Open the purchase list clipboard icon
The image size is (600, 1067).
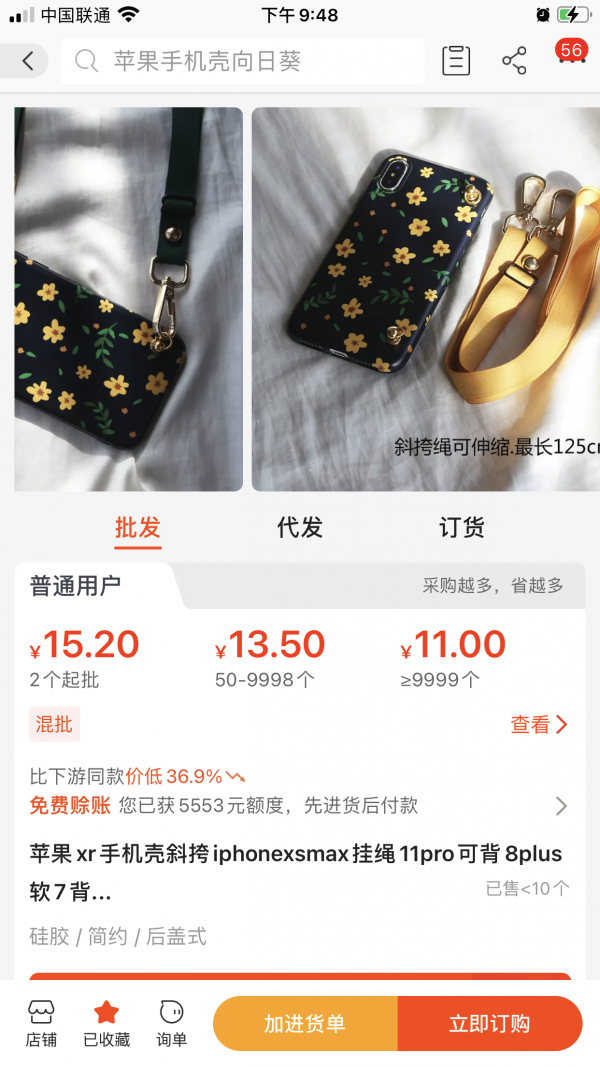[x=456, y=61]
